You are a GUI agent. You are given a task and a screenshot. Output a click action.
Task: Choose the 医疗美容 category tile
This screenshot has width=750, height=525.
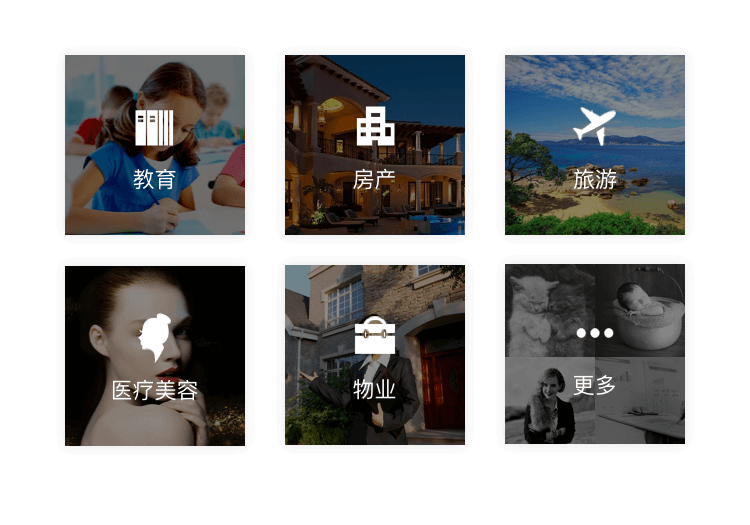pyautogui.click(x=155, y=355)
